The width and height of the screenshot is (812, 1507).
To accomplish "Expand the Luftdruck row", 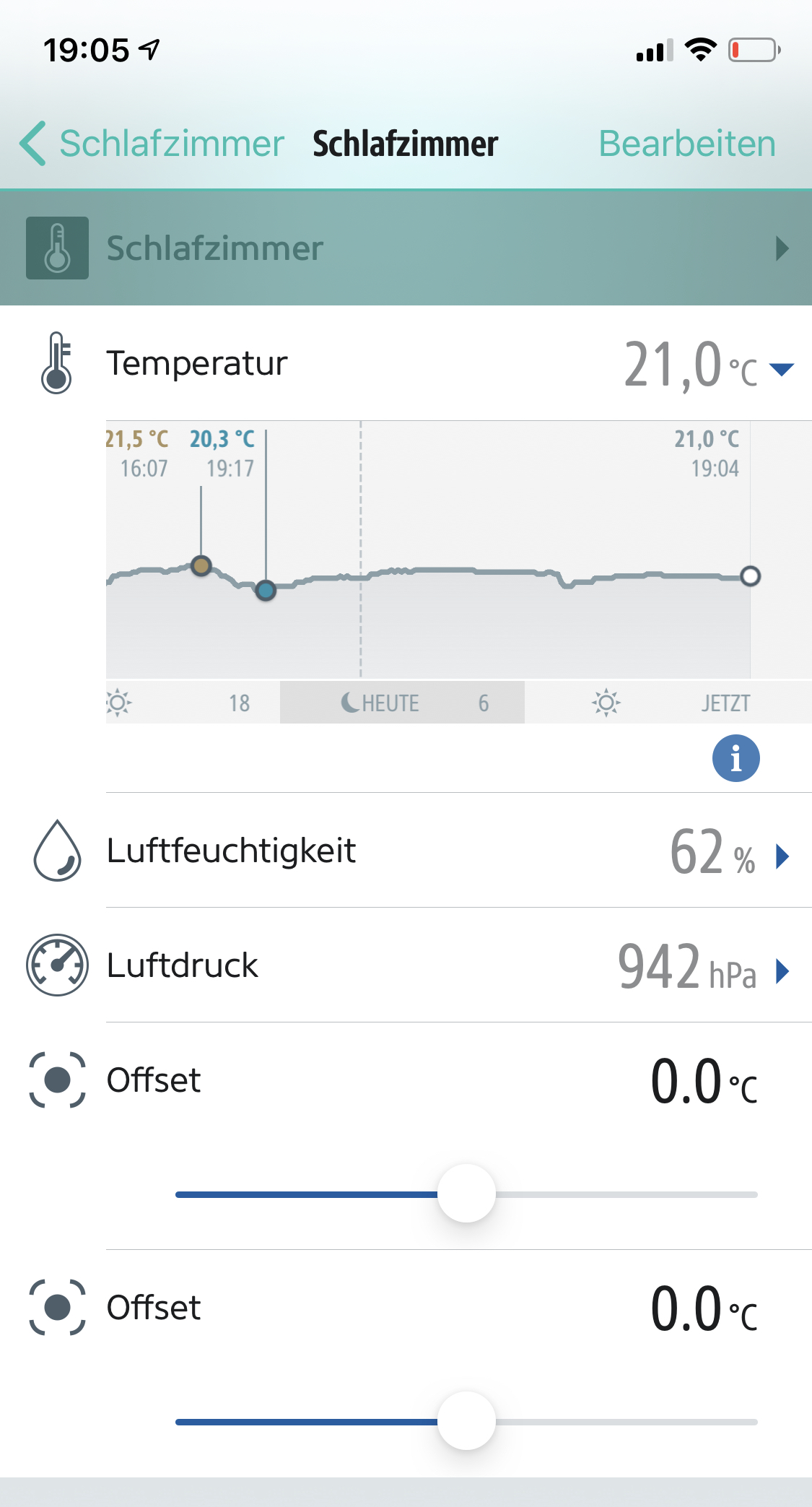I will (782, 971).
